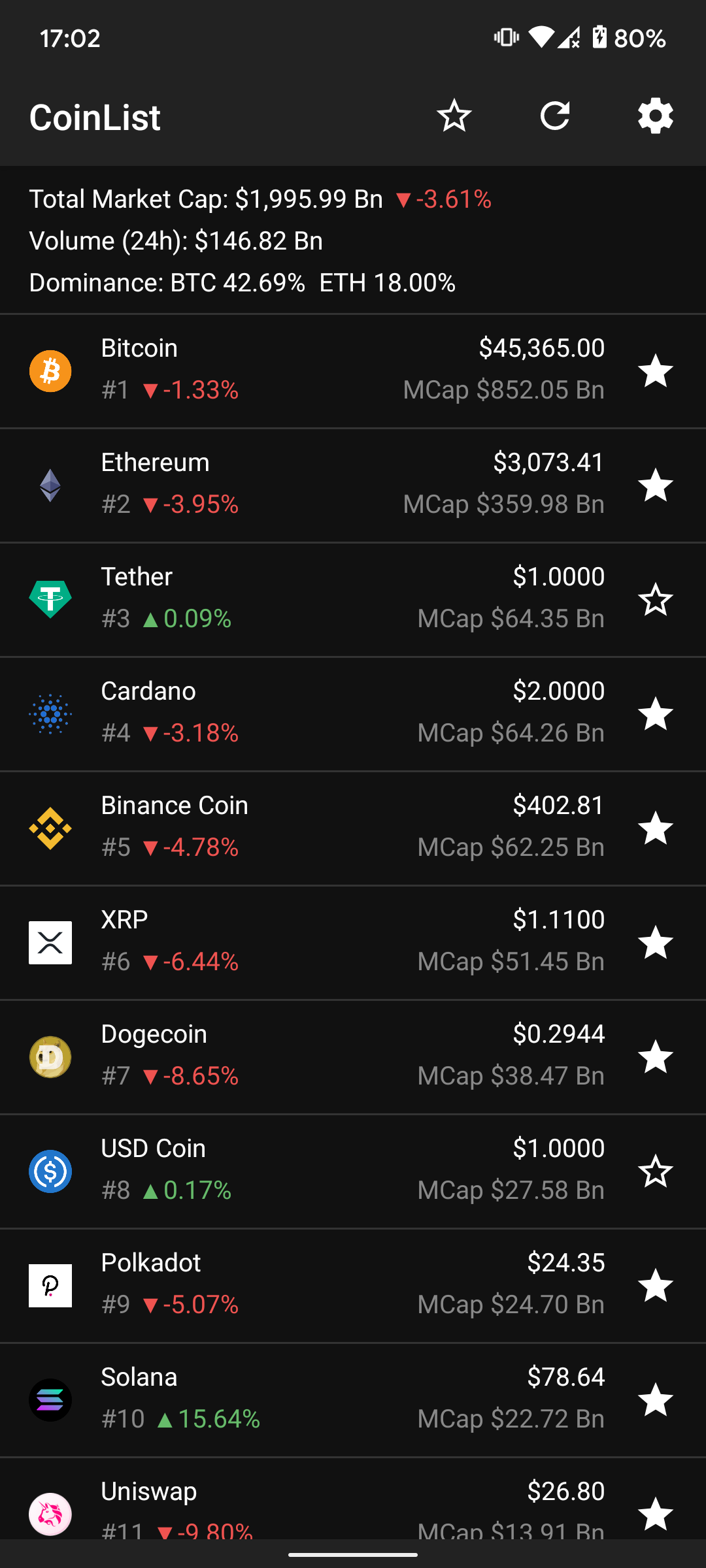Unstar Solana from favorites
Viewport: 706px width, 1568px height.
coord(656,1400)
